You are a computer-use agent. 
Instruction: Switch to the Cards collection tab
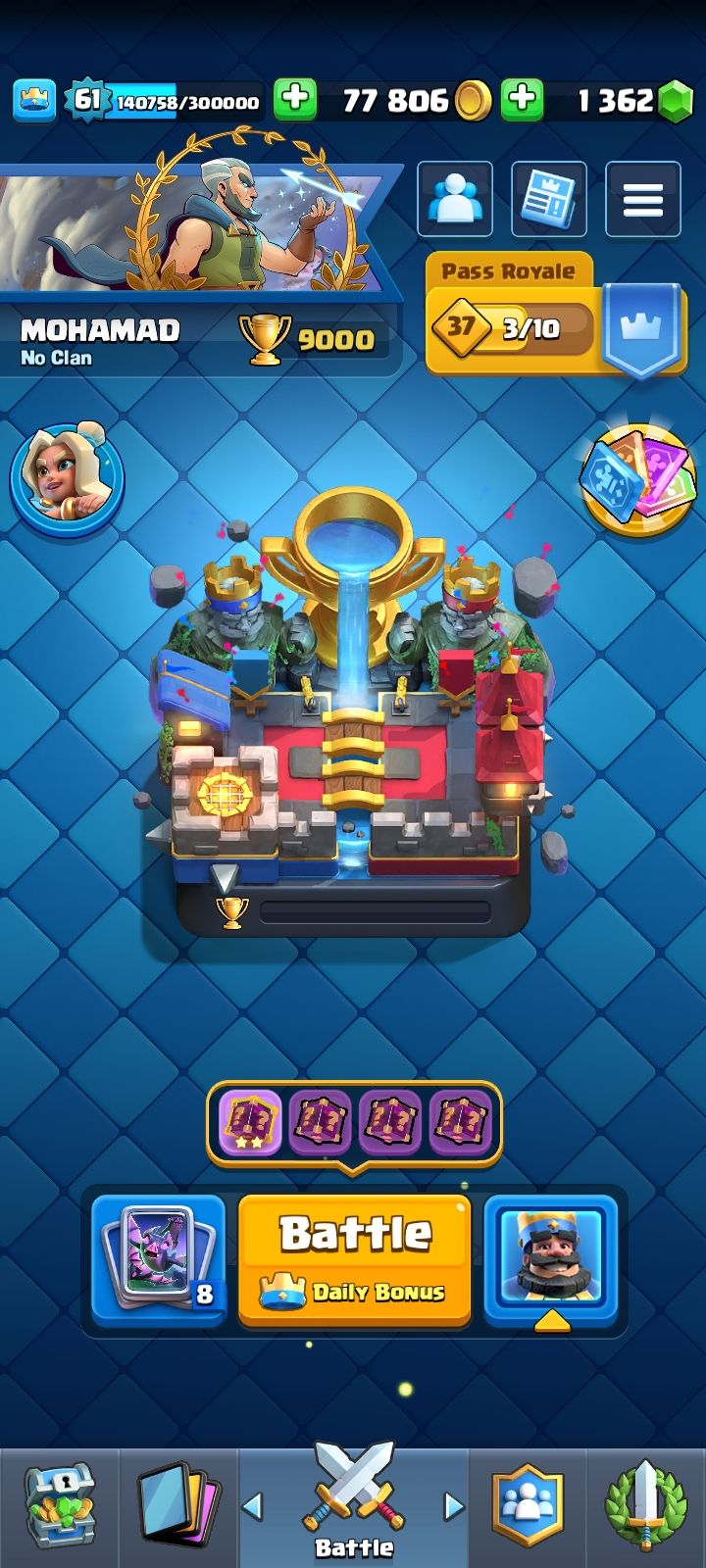pyautogui.click(x=177, y=1506)
